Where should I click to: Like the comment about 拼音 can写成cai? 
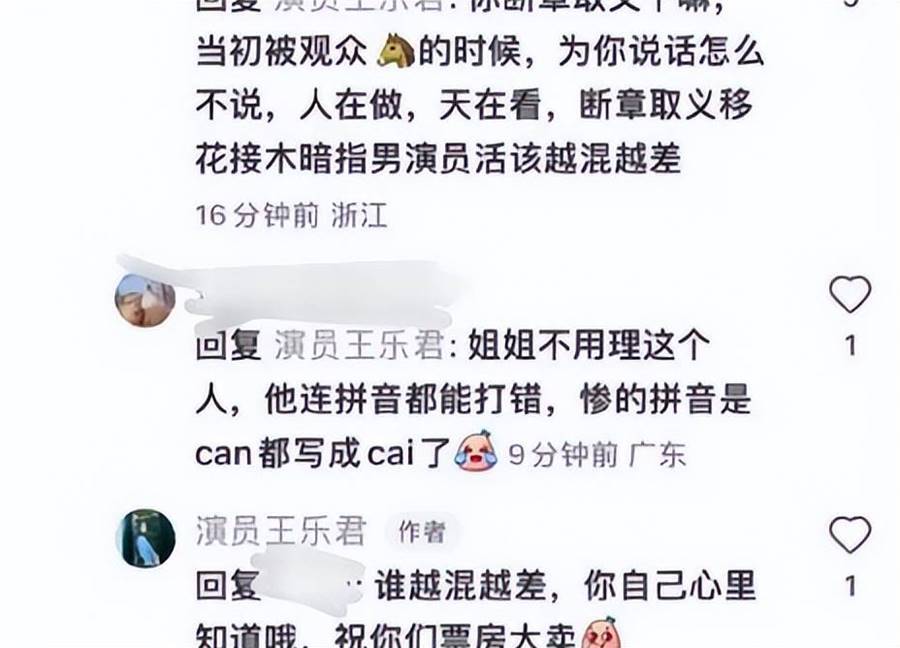click(x=850, y=296)
